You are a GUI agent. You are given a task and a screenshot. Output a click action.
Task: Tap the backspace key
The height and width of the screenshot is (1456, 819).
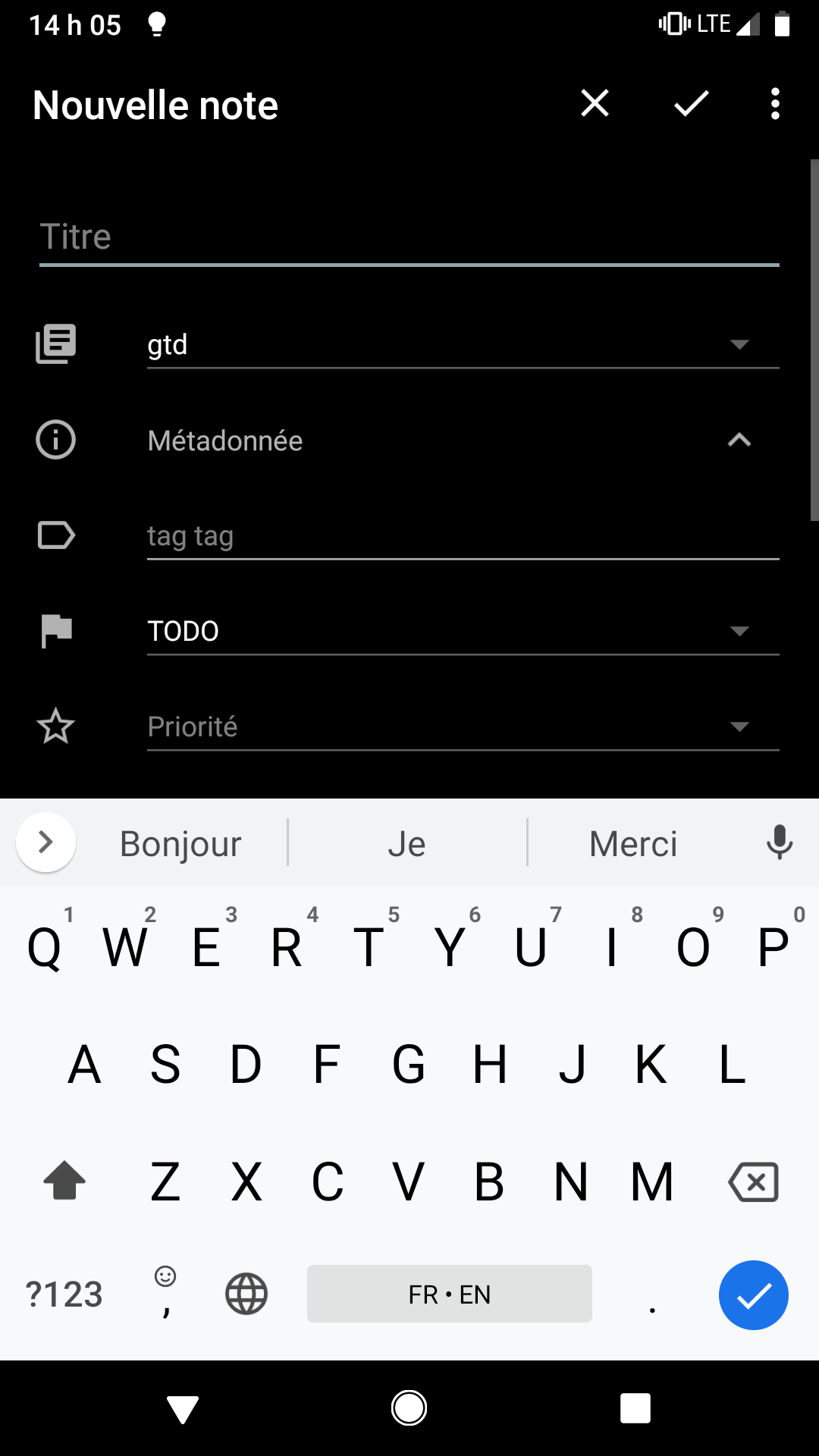[x=752, y=1181]
